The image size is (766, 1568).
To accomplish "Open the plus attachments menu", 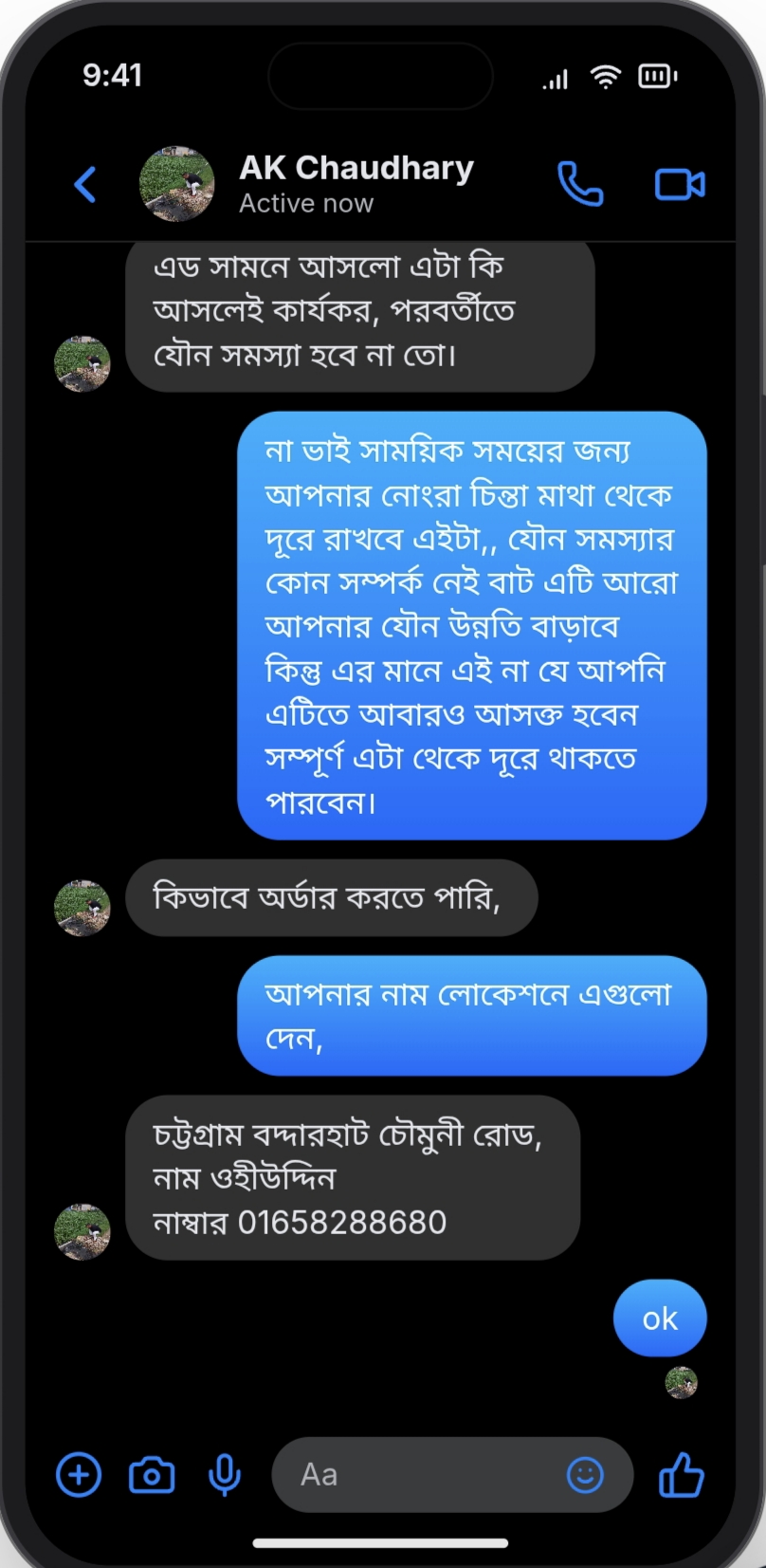I will (x=79, y=1475).
